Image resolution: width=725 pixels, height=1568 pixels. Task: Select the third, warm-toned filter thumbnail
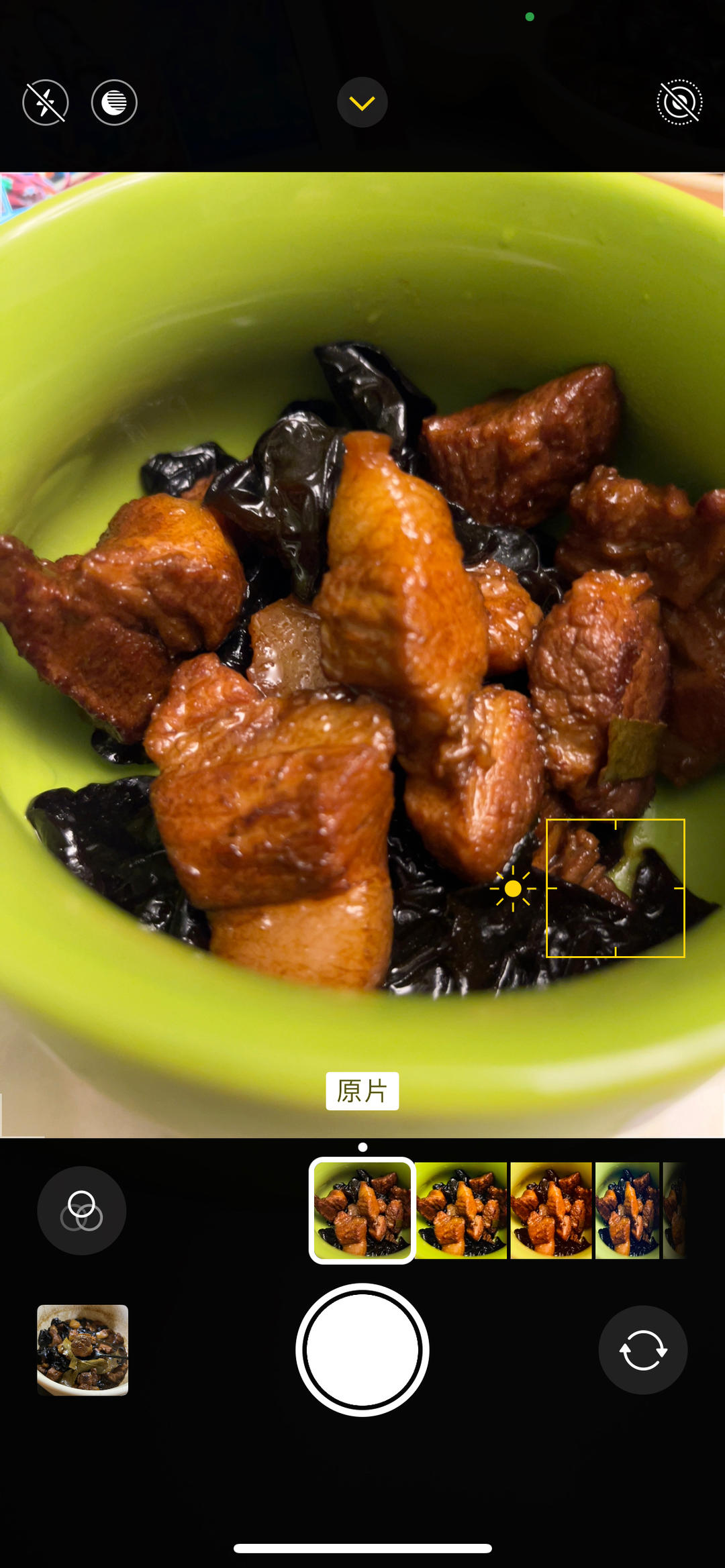pyautogui.click(x=551, y=1210)
